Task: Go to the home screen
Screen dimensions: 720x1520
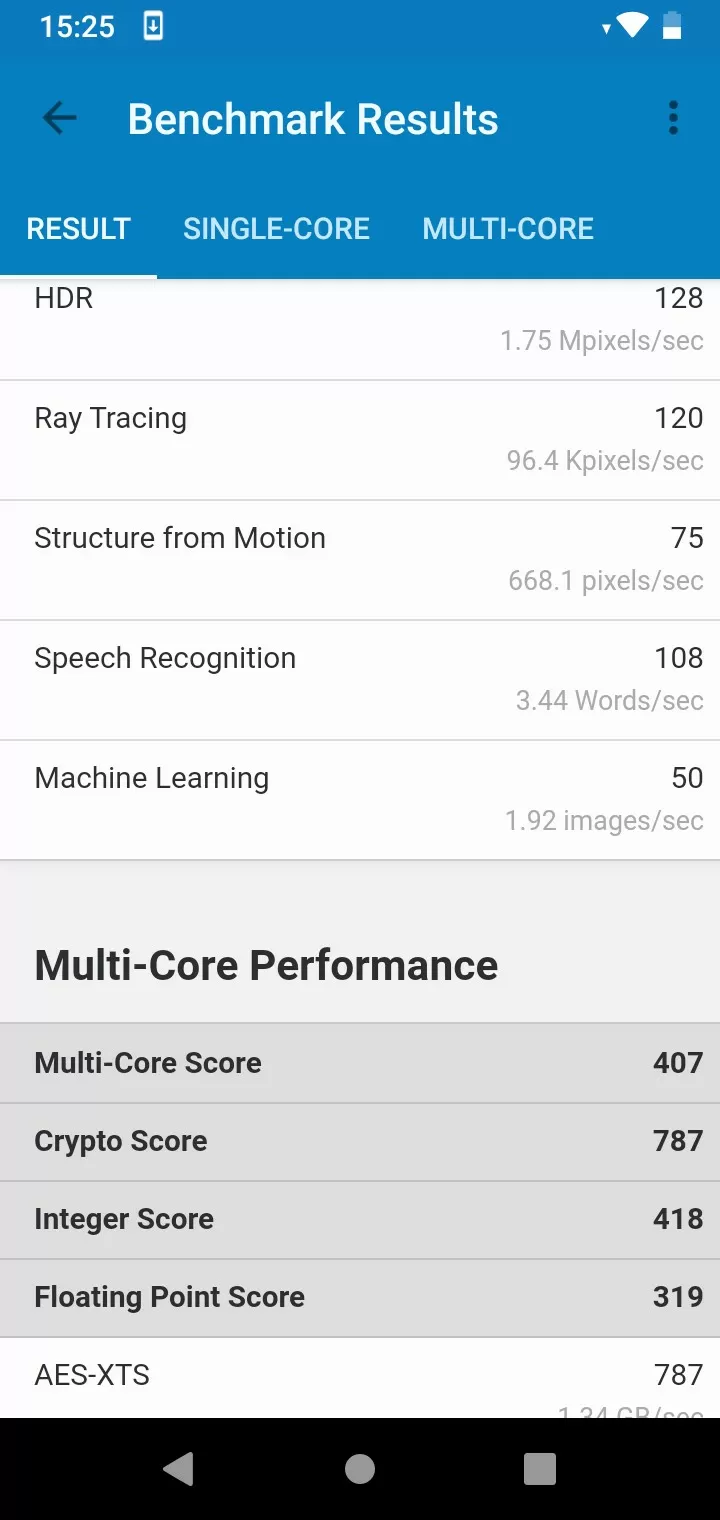Action: coord(360,1469)
